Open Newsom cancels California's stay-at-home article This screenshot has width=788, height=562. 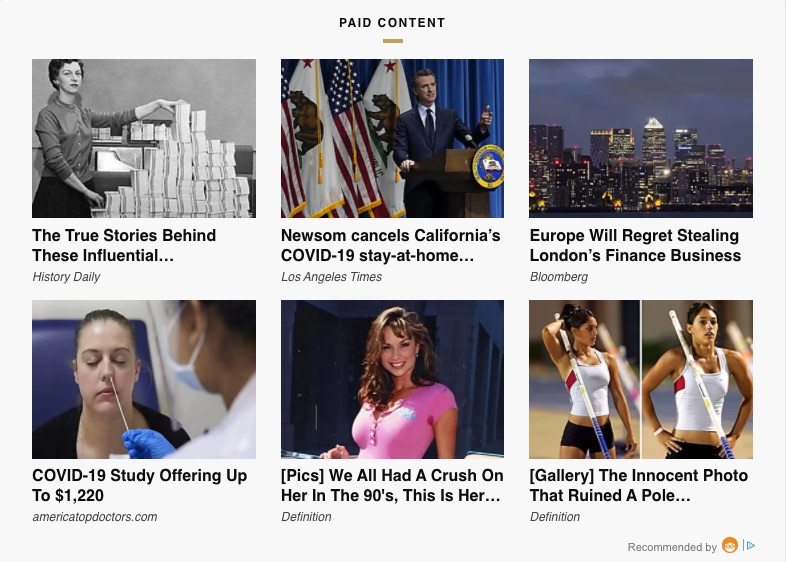point(391,245)
